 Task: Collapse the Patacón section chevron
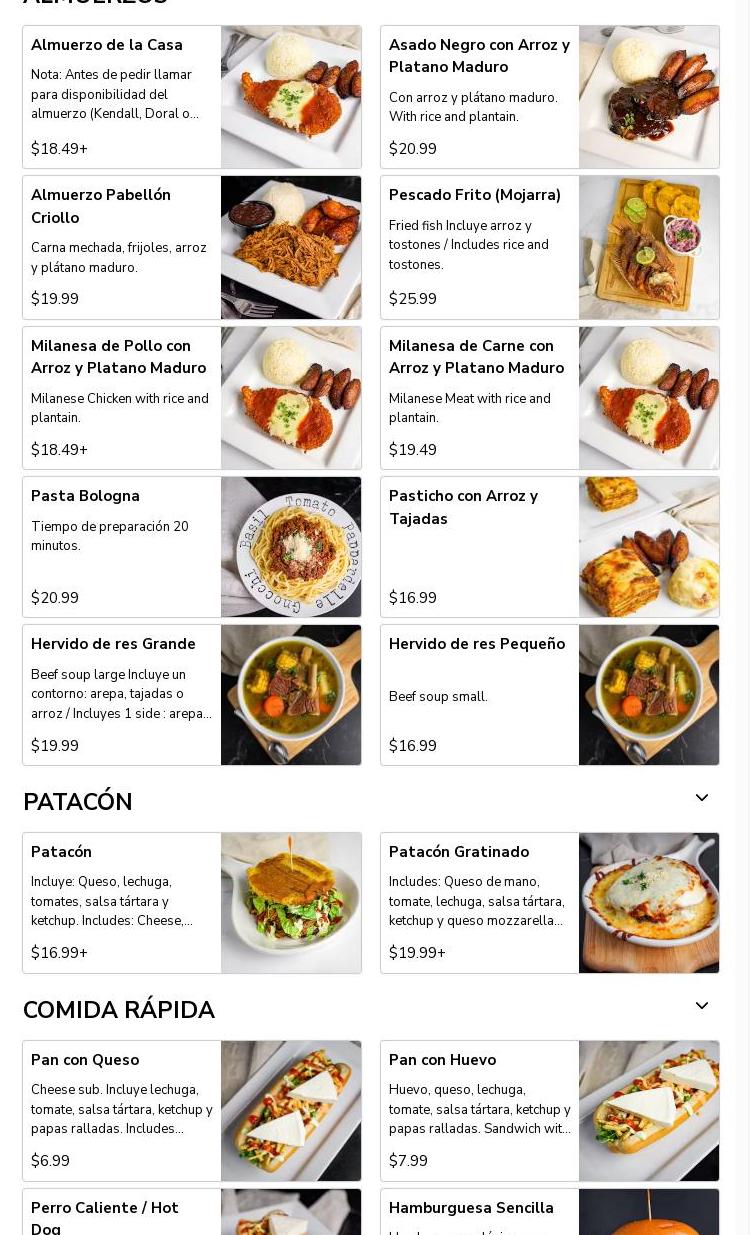[x=702, y=798]
